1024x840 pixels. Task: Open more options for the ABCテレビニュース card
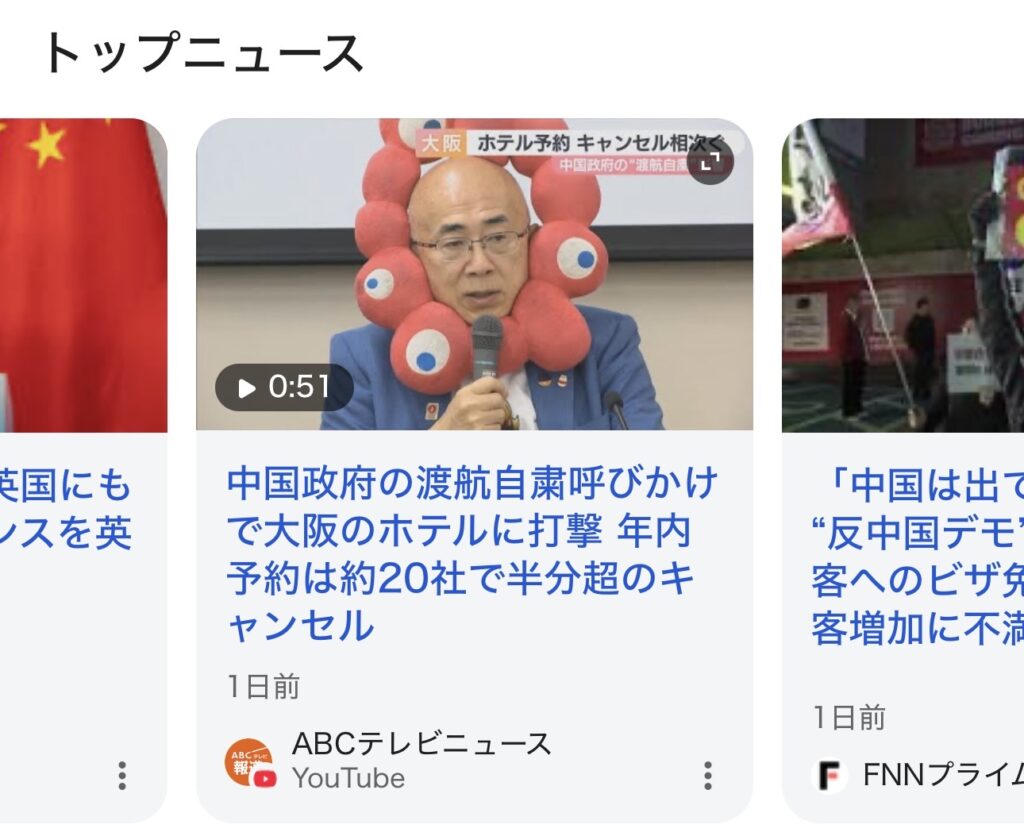tap(708, 775)
